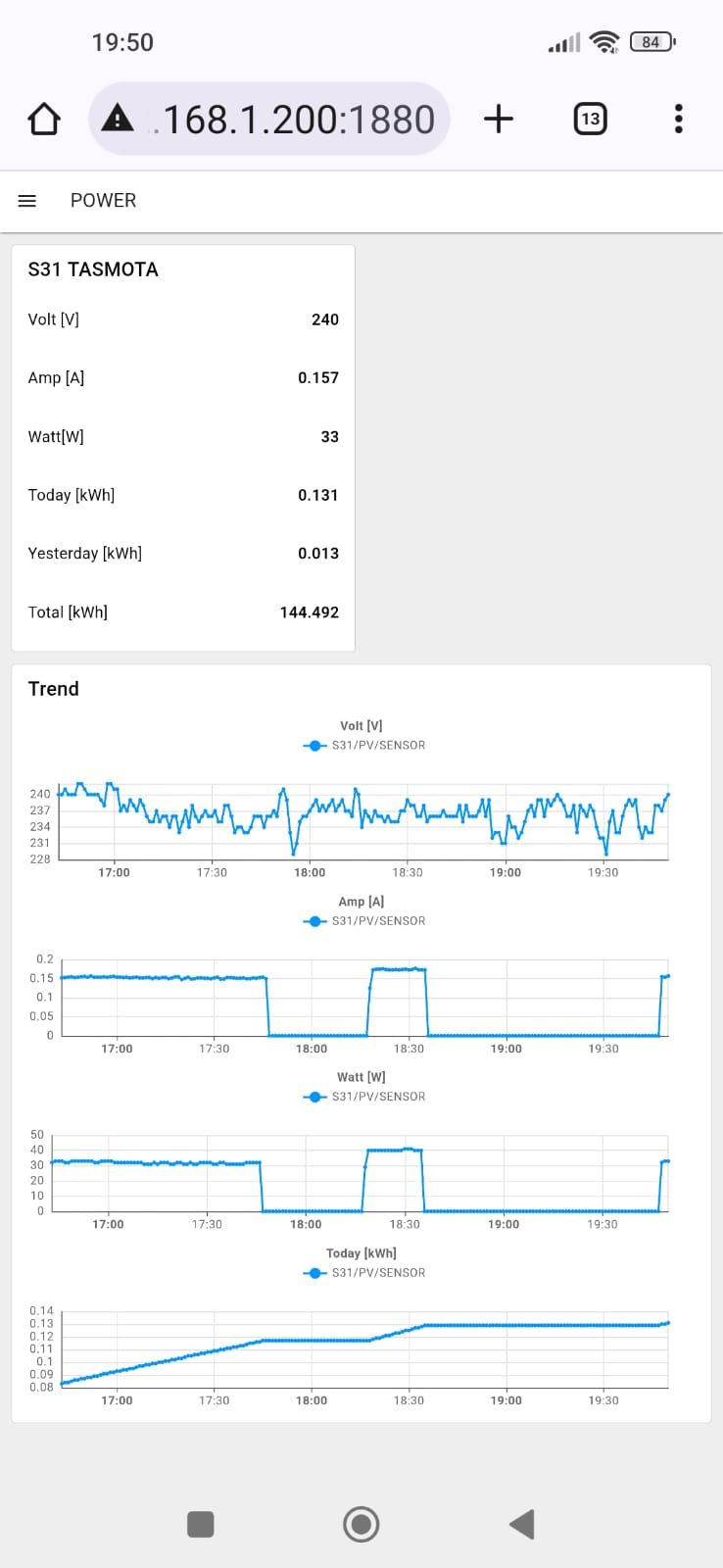Image resolution: width=723 pixels, height=1568 pixels.
Task: Open the tab switcher showing 13 tabs
Action: [x=590, y=120]
